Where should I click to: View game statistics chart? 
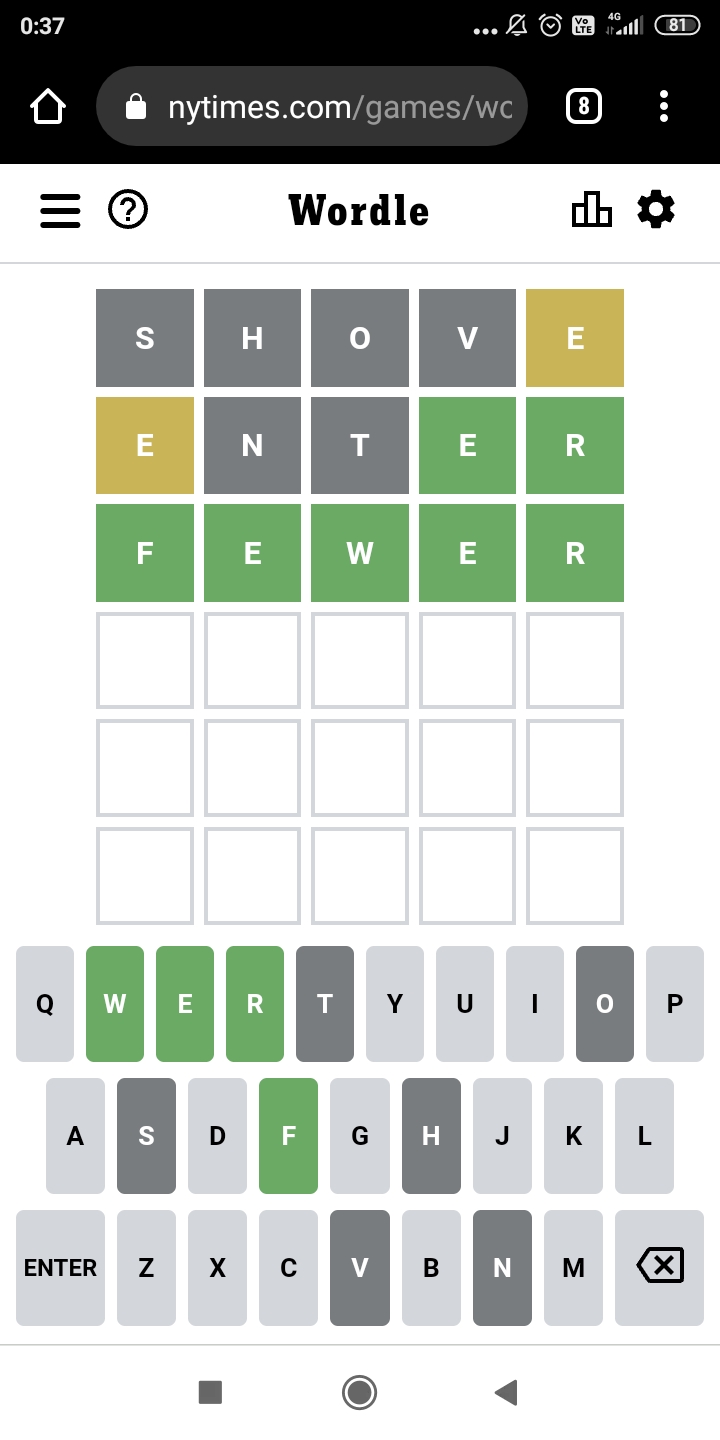[x=591, y=210]
